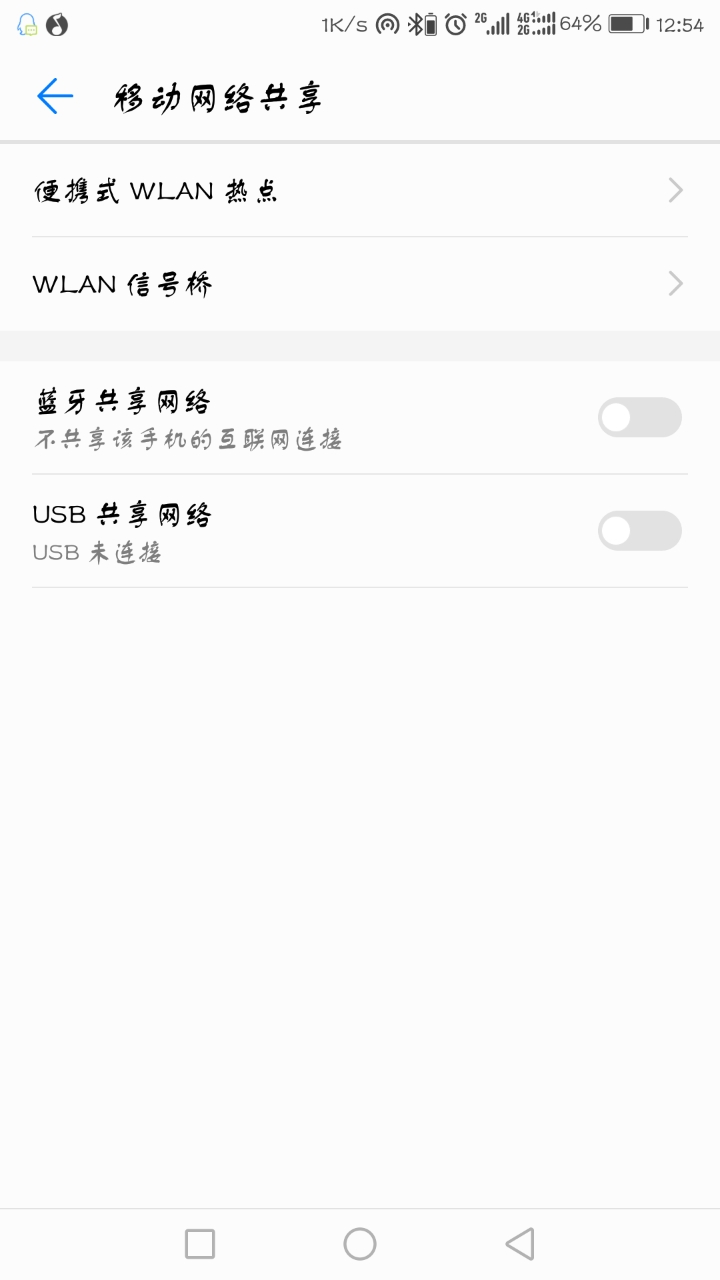Turn on Bluetooth network sharing
720x1280 pixels.
point(640,416)
